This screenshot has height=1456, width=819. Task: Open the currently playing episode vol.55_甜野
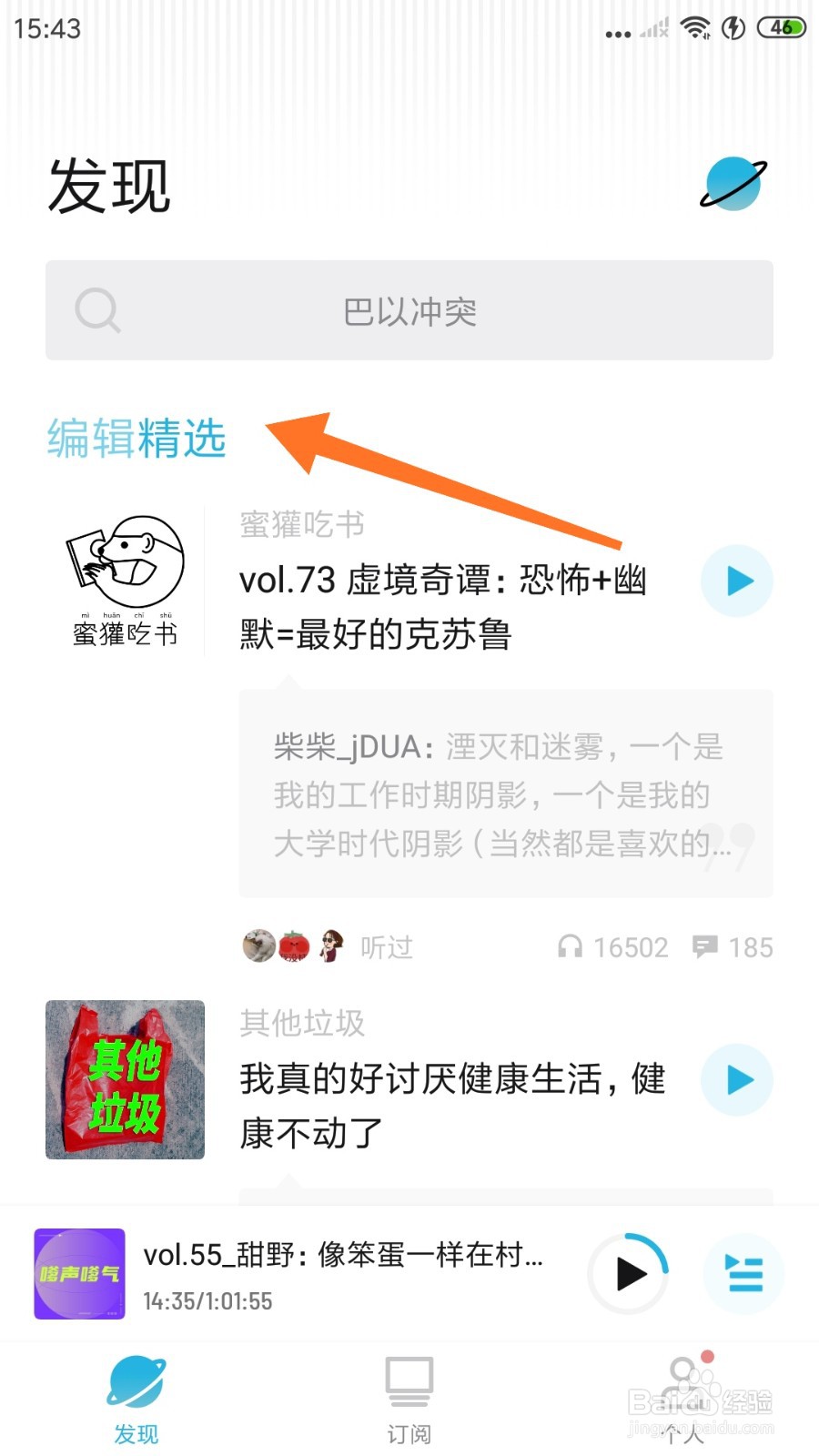[x=346, y=1258]
